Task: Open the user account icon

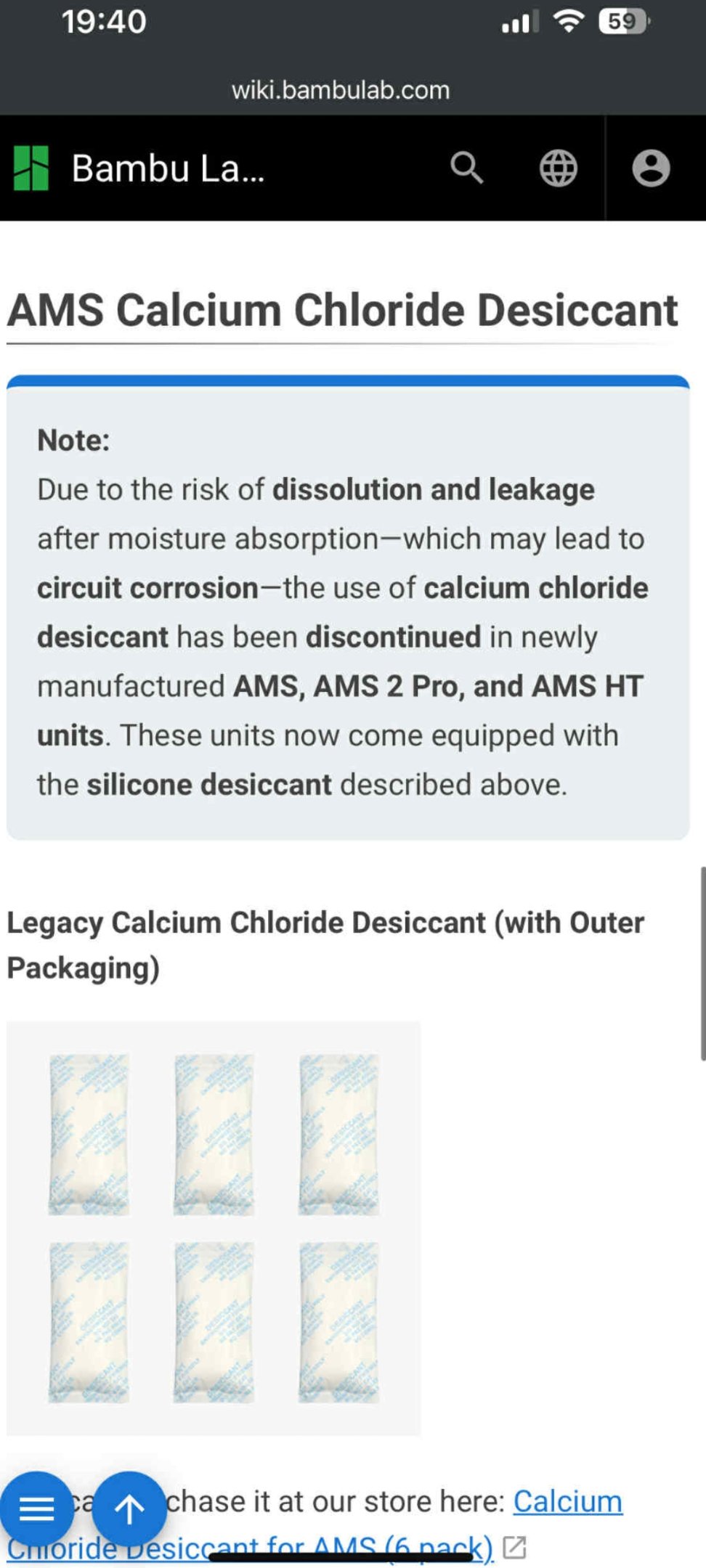Action: (651, 168)
